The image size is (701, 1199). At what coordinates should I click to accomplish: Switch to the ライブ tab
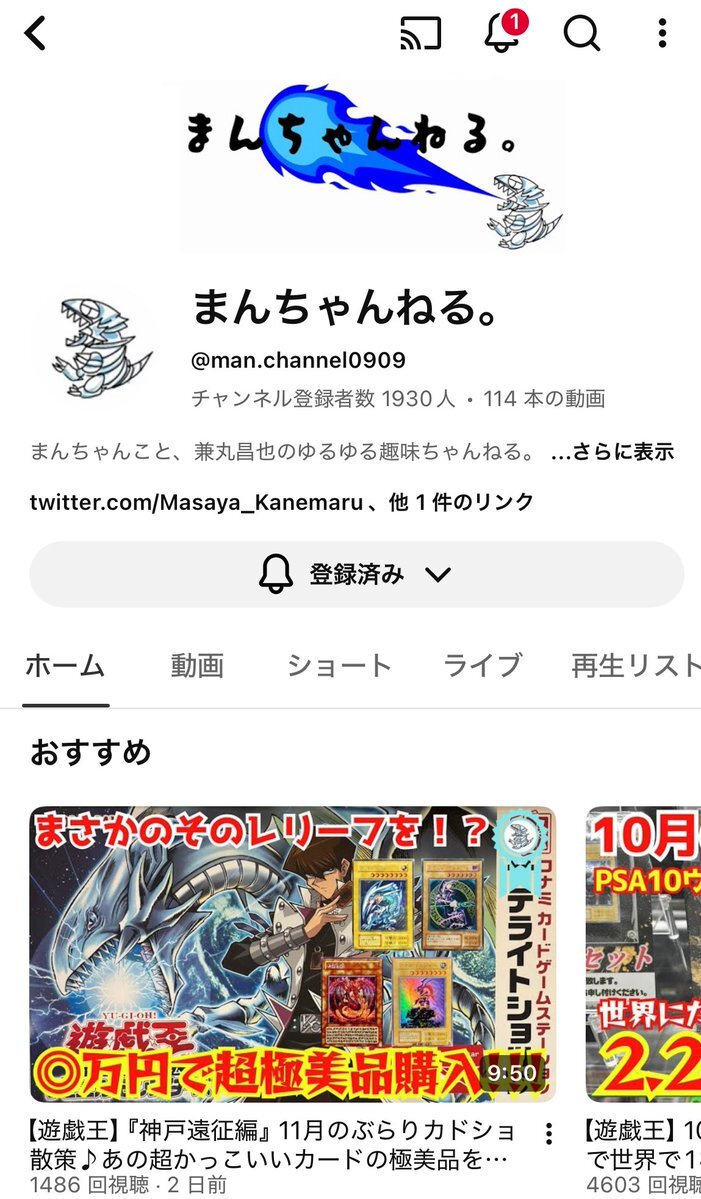click(483, 665)
